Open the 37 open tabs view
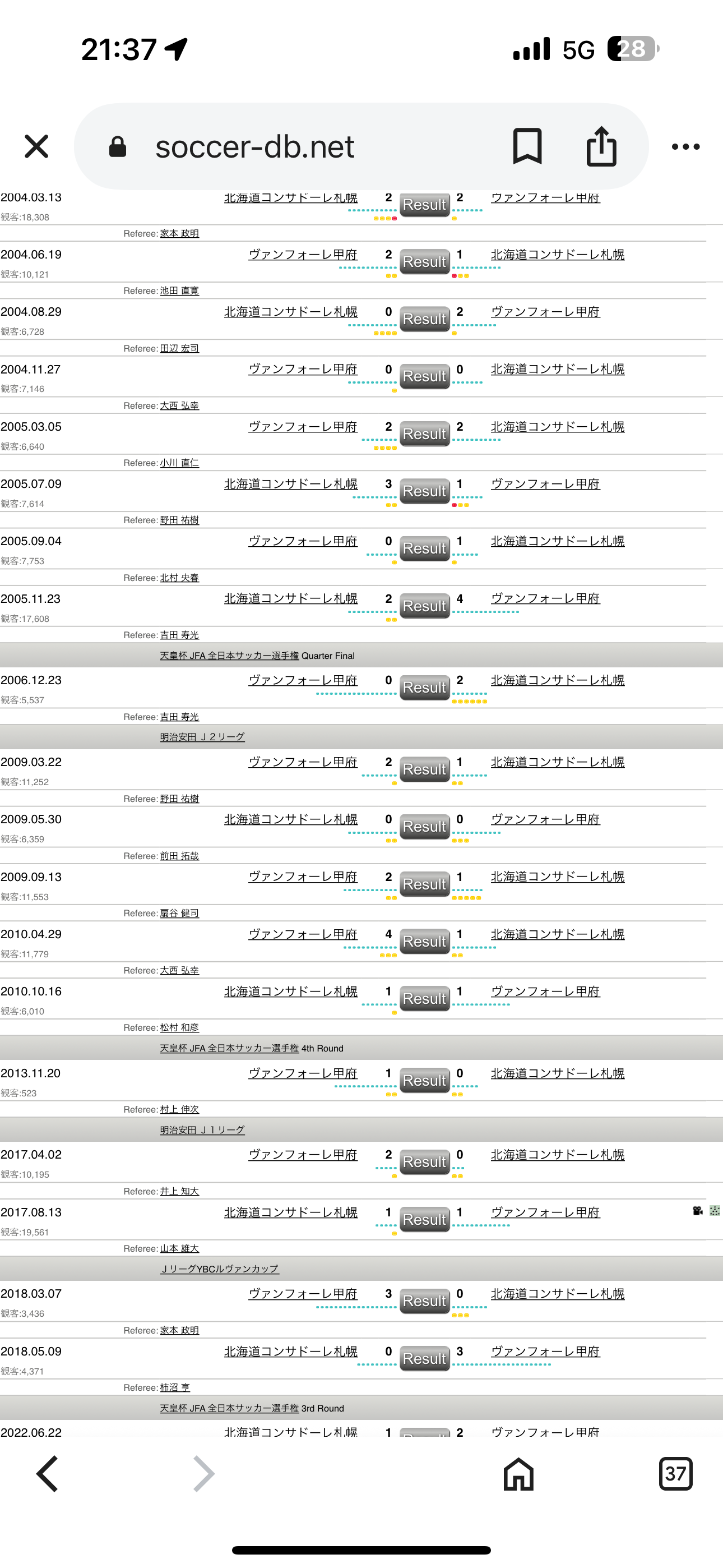Image resolution: width=723 pixels, height=1568 pixels. [x=675, y=1474]
